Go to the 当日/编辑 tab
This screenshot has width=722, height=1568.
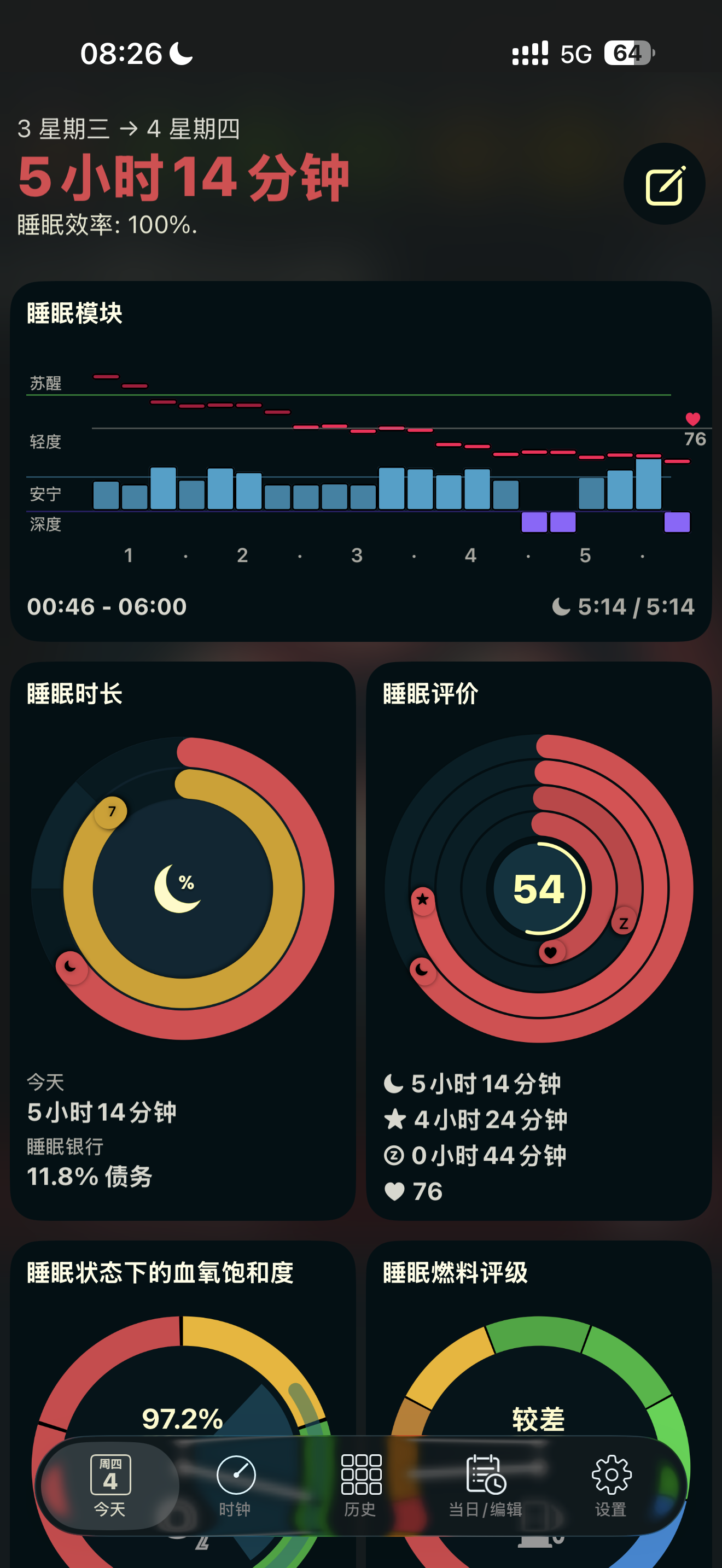(486, 1485)
